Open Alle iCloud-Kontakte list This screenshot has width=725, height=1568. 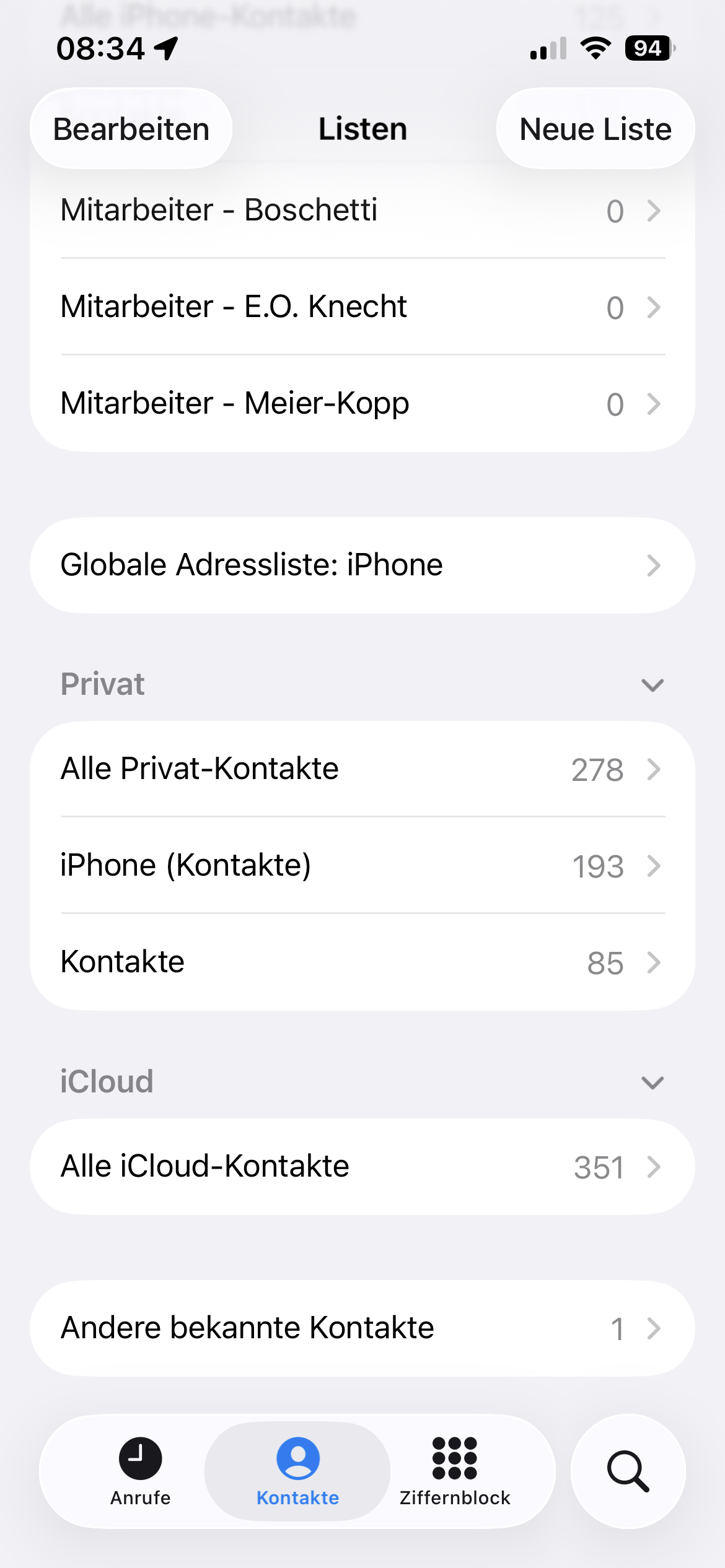click(362, 1167)
